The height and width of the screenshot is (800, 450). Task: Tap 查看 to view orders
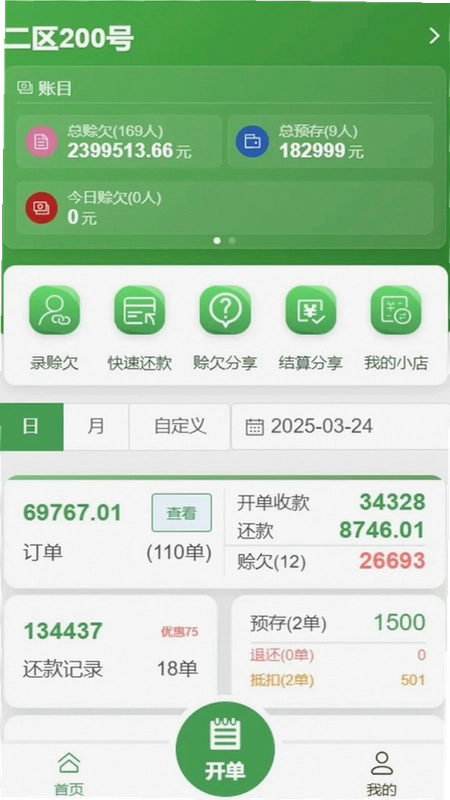coord(182,513)
